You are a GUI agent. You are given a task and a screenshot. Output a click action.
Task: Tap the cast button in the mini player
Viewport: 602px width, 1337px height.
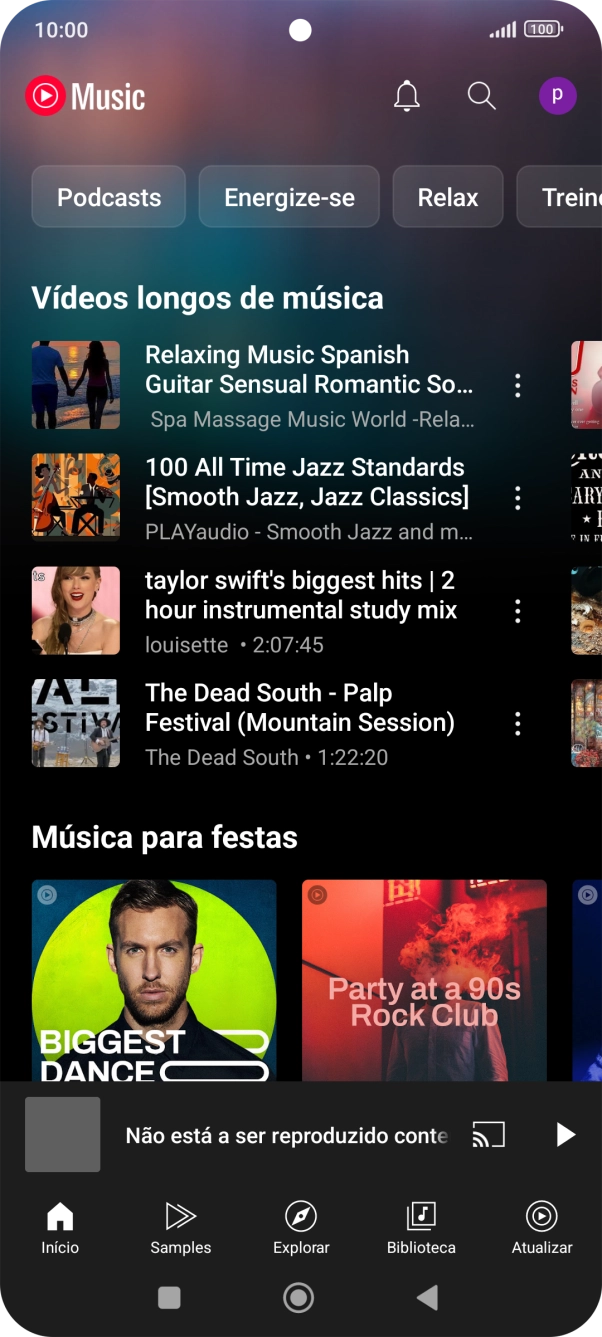[489, 1134]
